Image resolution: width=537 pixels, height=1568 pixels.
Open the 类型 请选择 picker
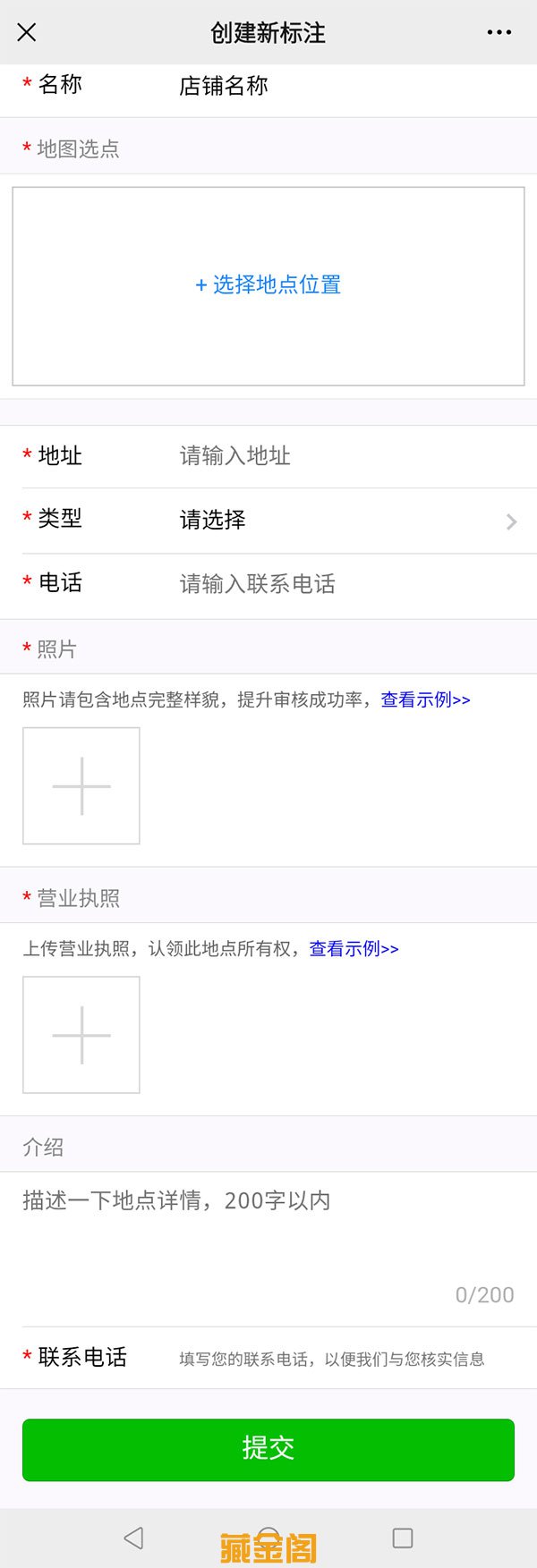[340, 521]
